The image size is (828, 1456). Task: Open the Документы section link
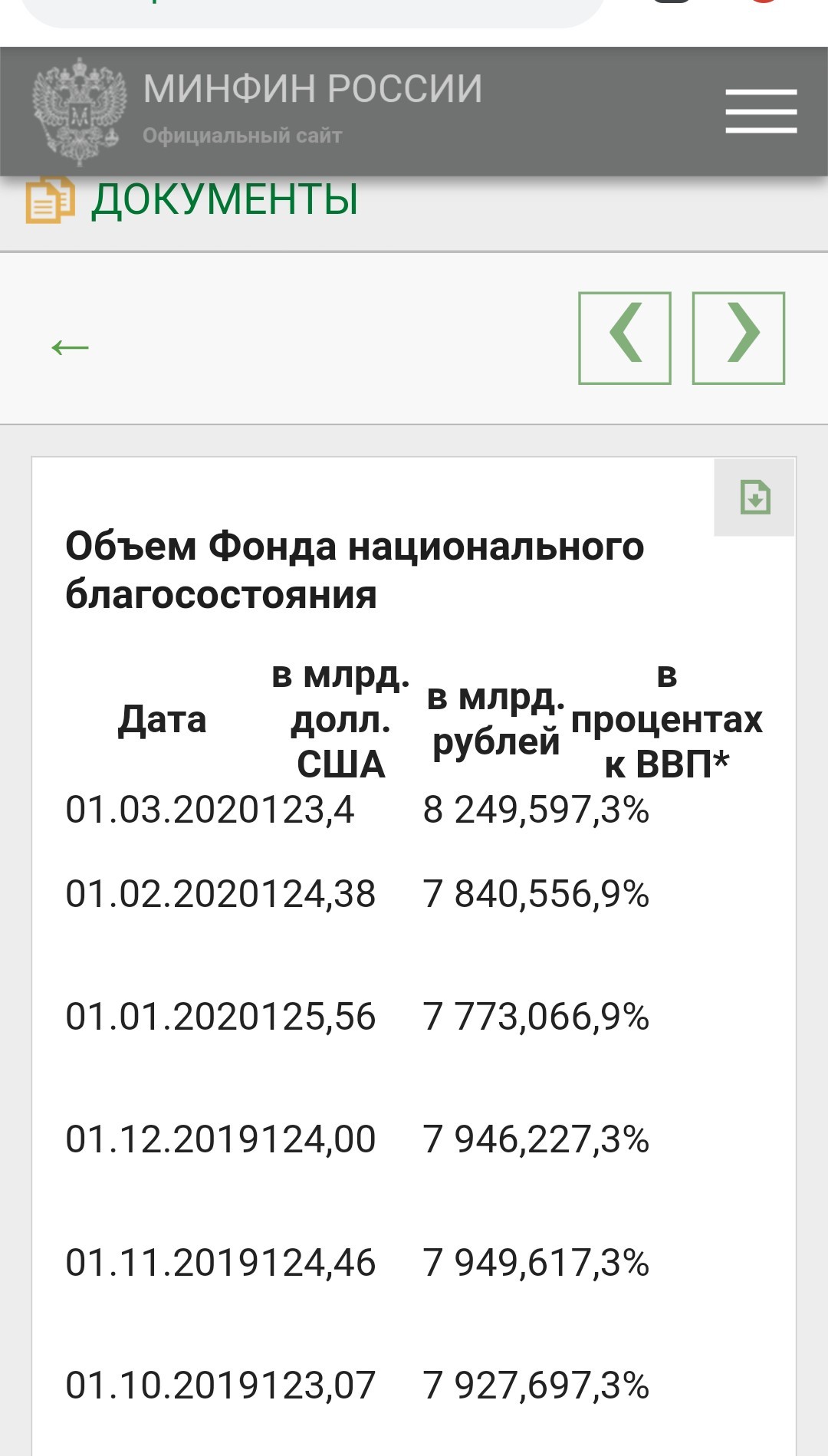pos(224,199)
